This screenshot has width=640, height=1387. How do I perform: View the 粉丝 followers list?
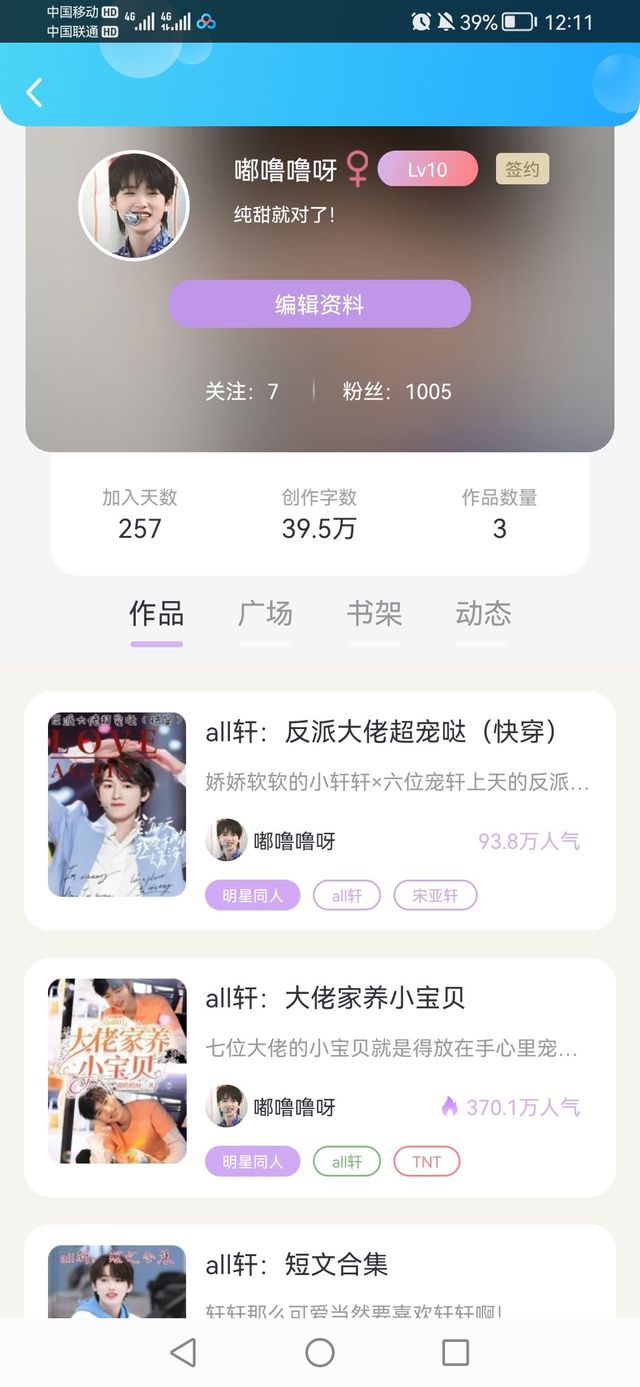point(397,391)
